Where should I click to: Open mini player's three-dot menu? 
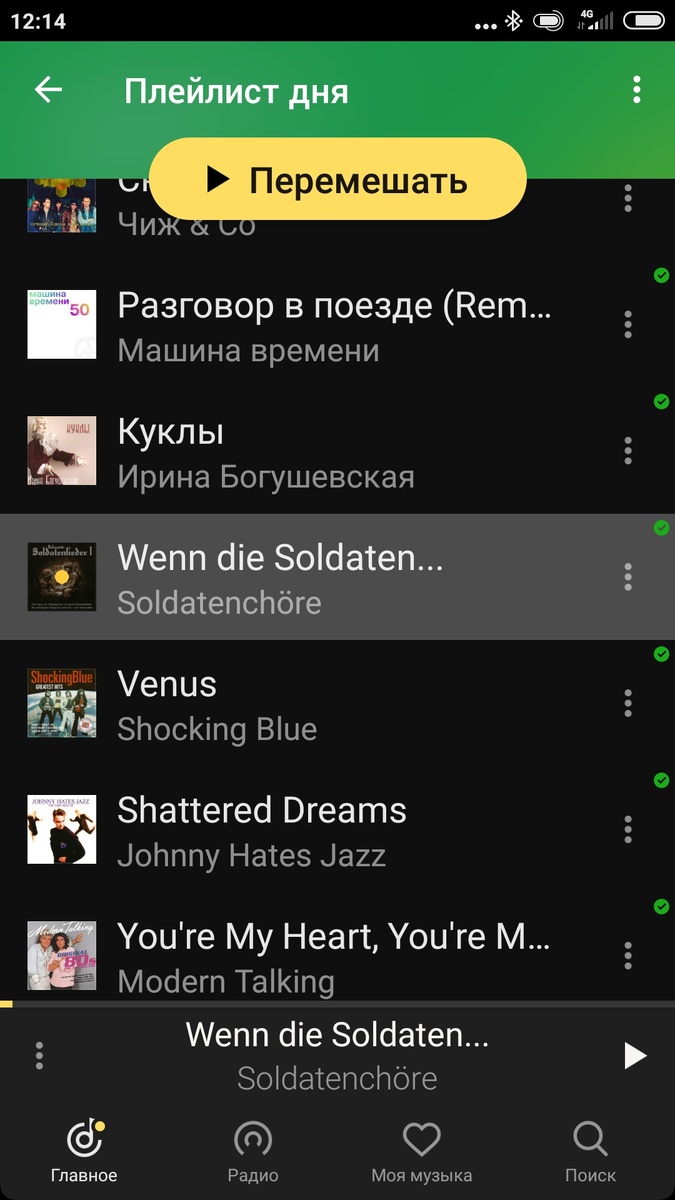coord(39,1056)
